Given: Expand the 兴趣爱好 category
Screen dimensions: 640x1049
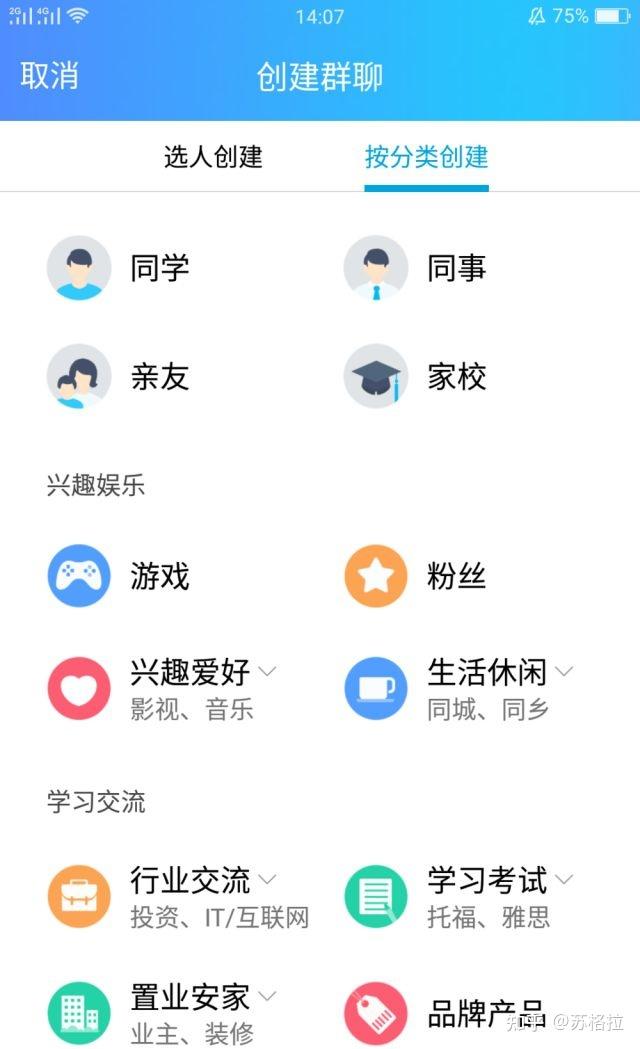Looking at the screenshot, I should (163, 689).
